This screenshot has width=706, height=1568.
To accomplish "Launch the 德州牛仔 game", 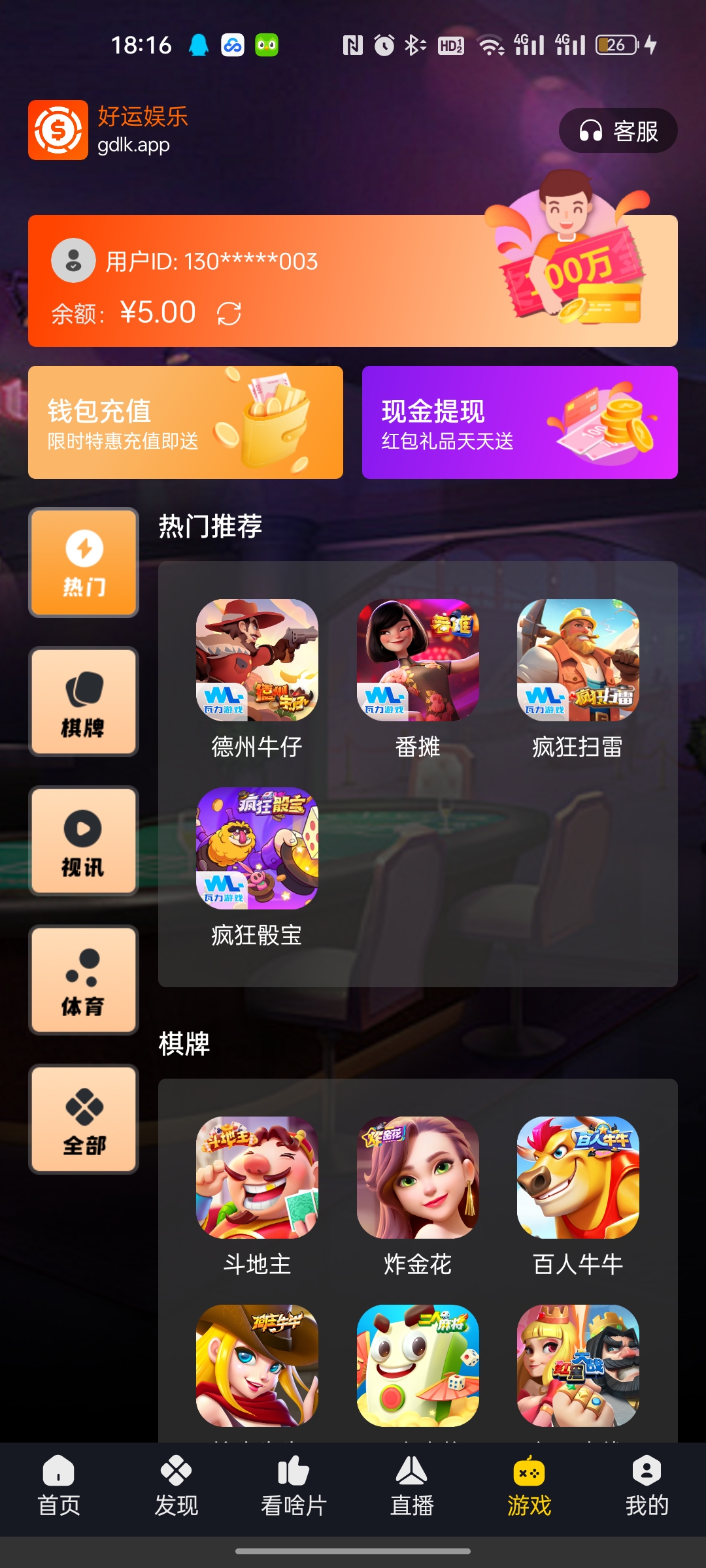I will click(x=257, y=660).
